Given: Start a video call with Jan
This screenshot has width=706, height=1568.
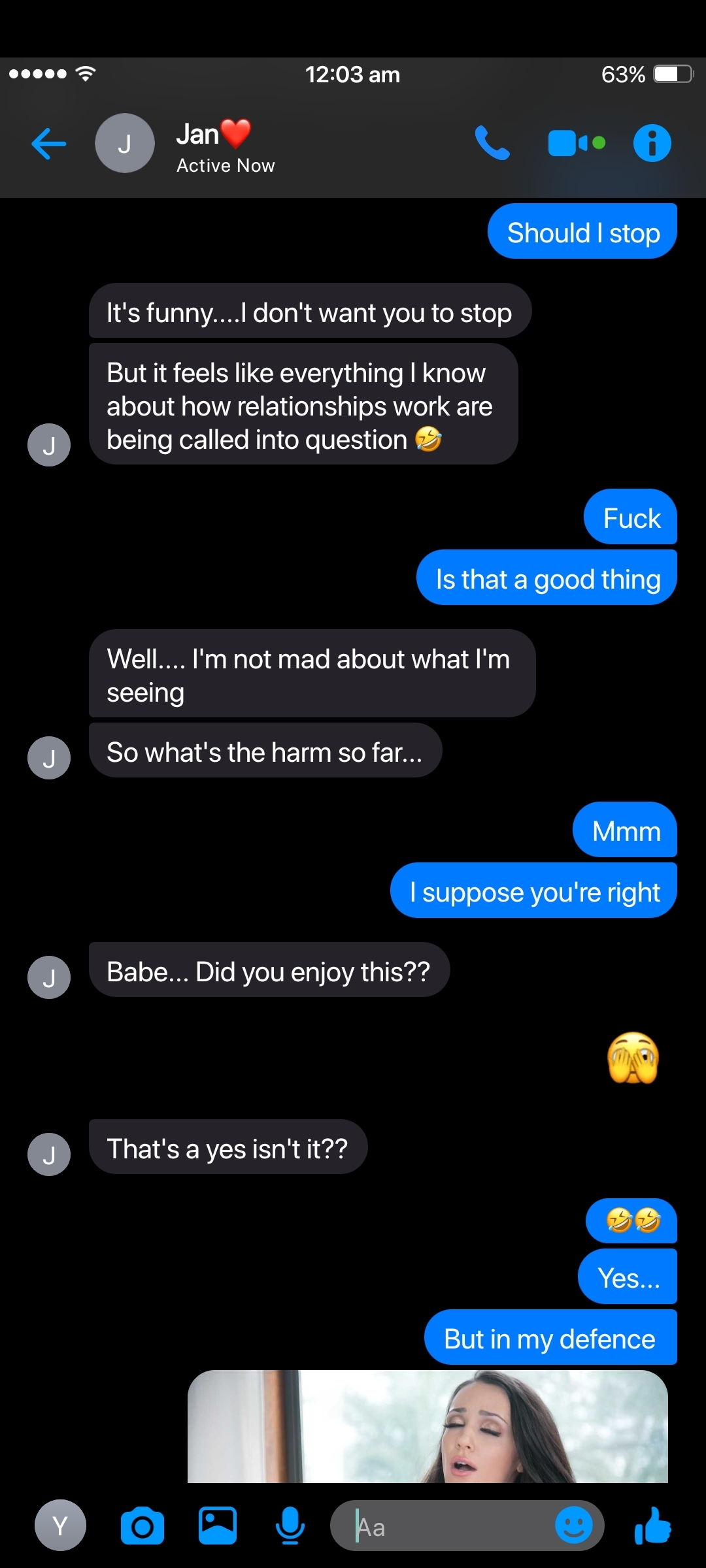Looking at the screenshot, I should 577,143.
